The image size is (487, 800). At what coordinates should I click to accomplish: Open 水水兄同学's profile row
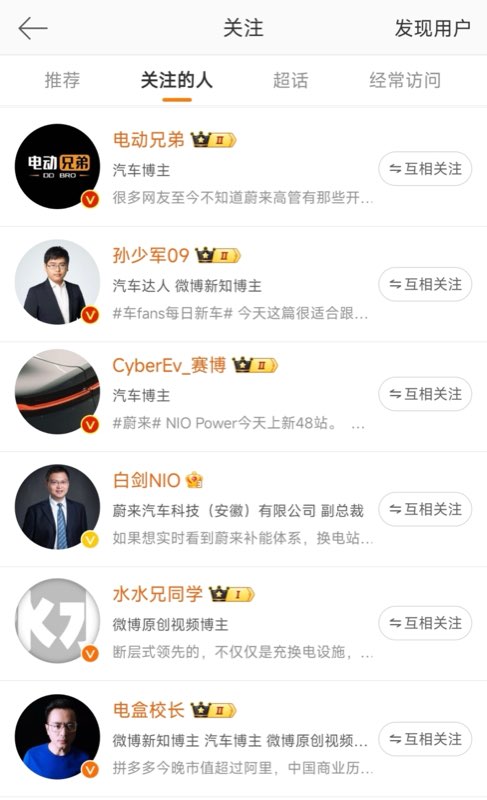(243, 623)
